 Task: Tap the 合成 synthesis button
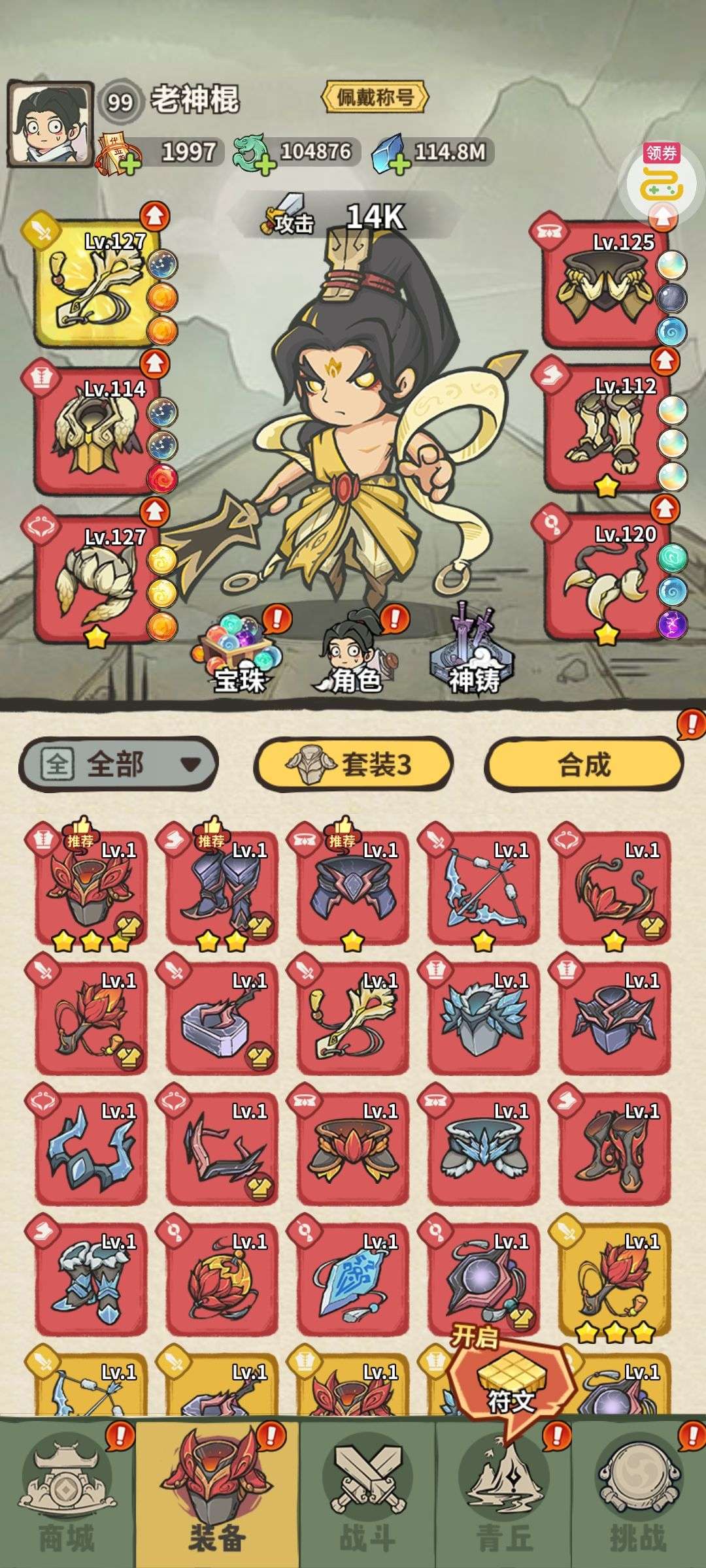tap(584, 764)
